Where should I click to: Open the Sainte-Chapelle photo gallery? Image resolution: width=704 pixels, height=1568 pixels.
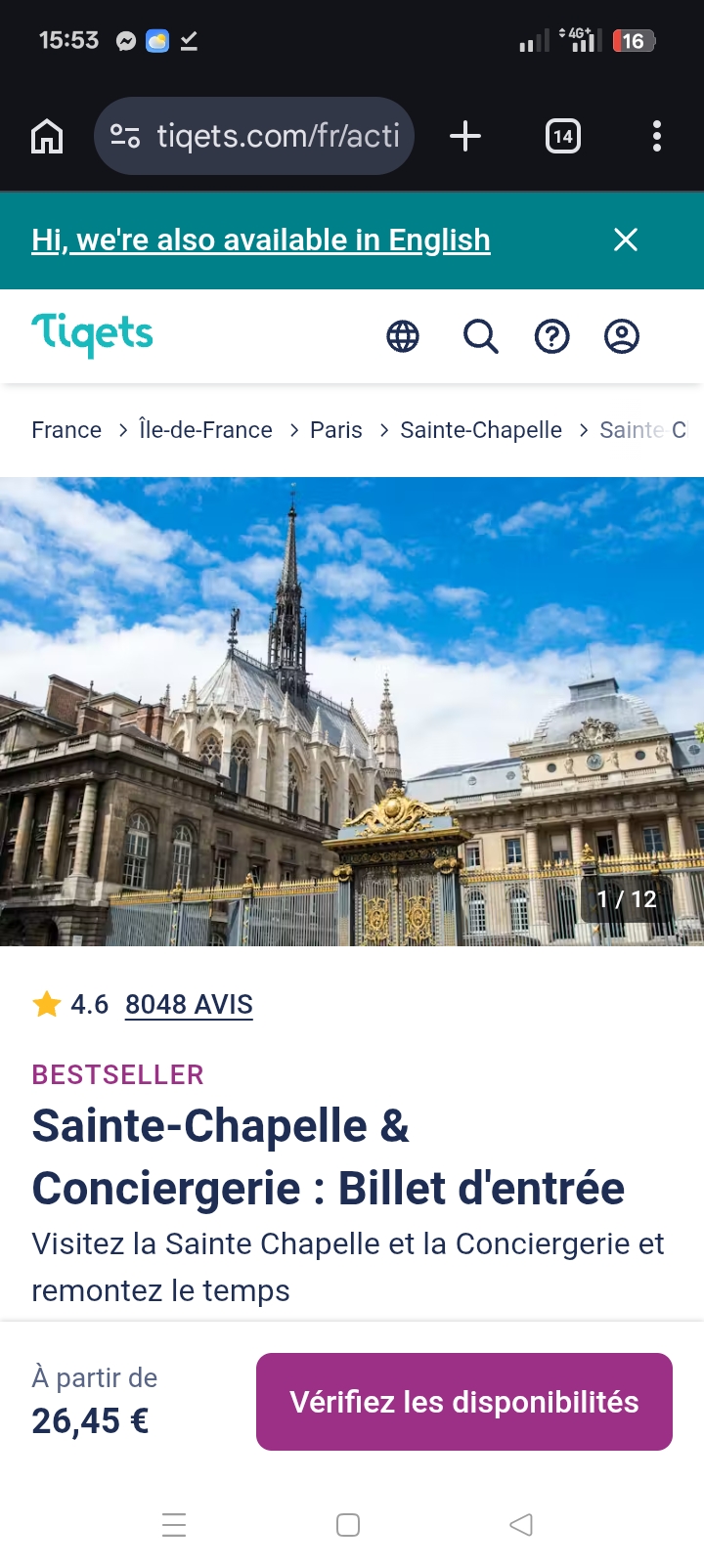(x=352, y=711)
